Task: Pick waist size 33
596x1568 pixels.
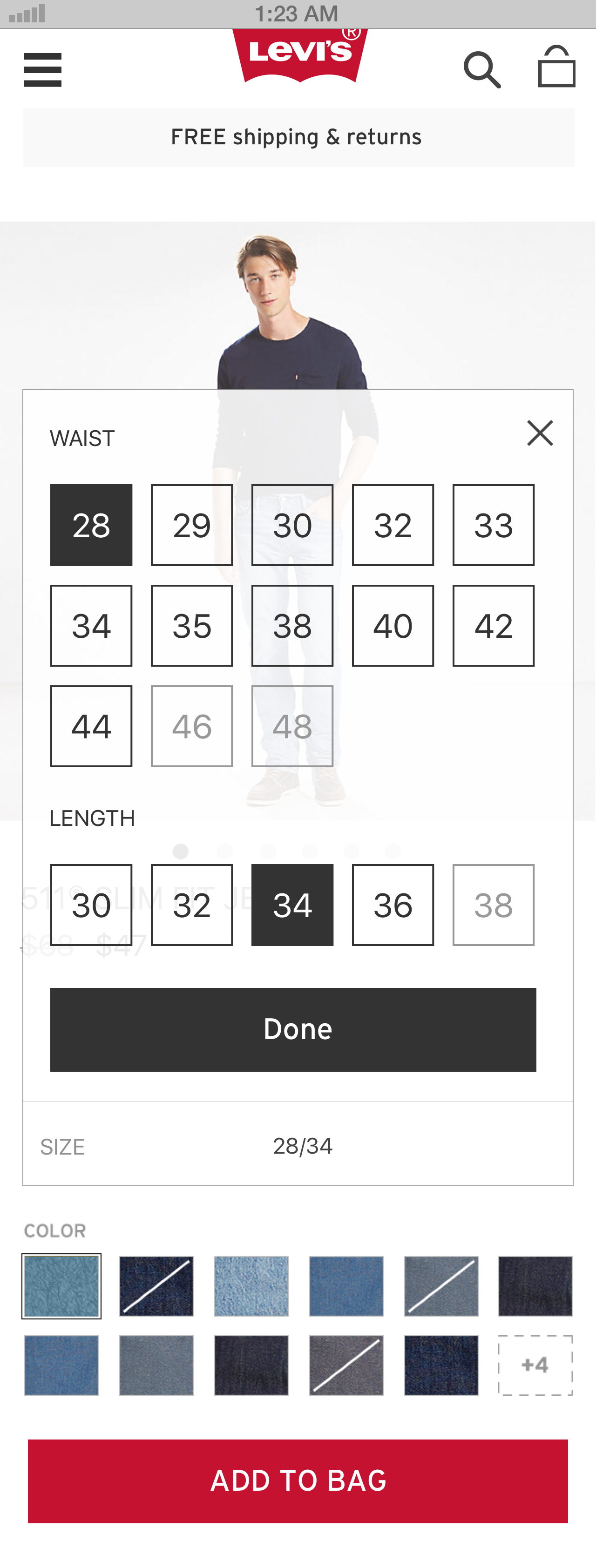Action: point(493,525)
